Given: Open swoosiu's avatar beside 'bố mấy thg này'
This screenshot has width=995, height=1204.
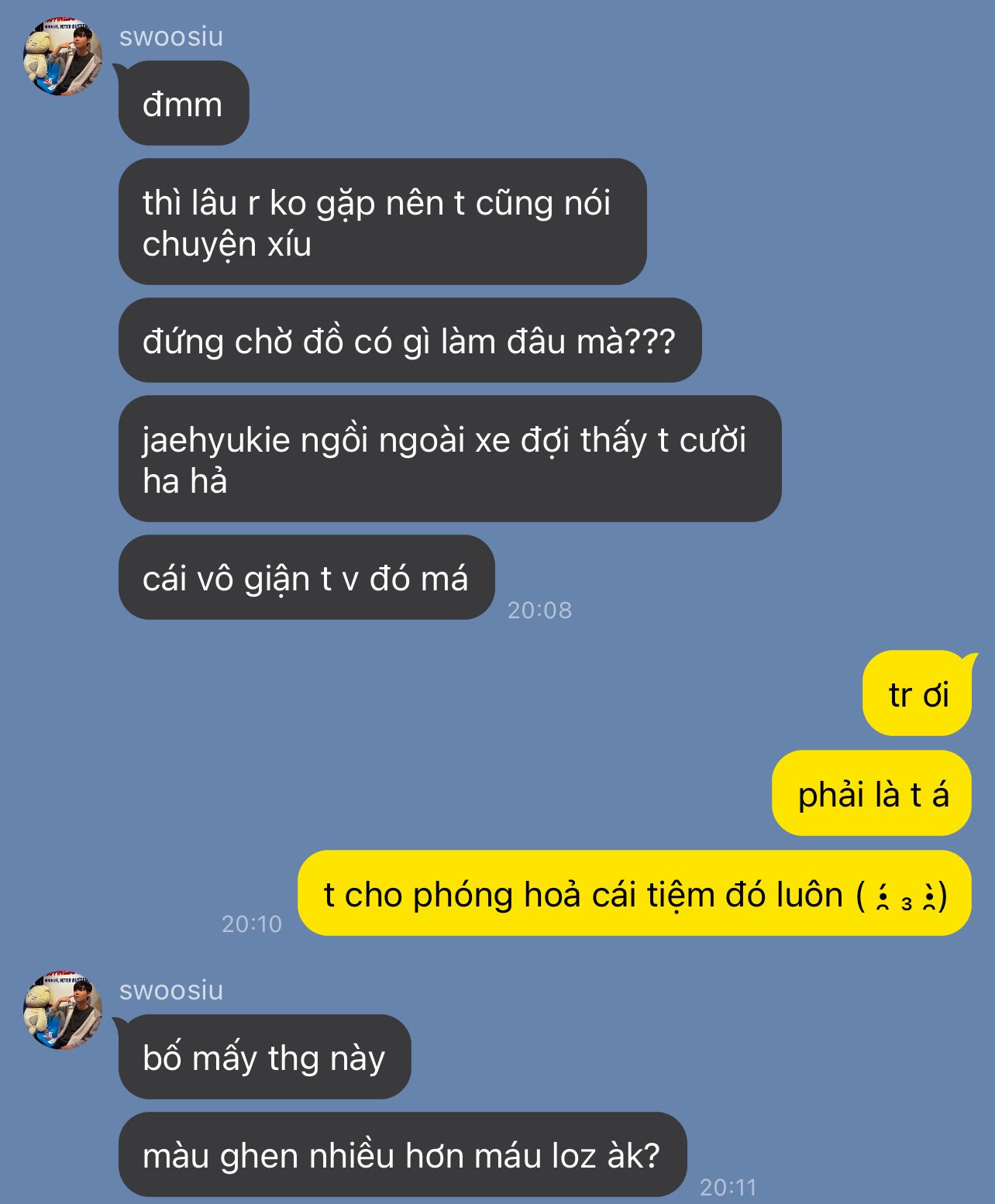Looking at the screenshot, I should click(63, 1011).
